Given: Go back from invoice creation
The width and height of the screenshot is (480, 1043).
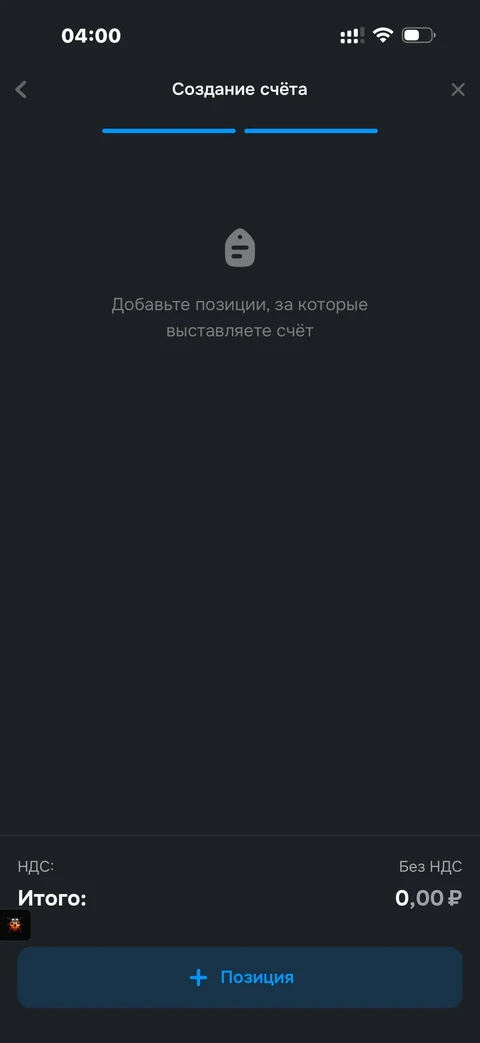Looking at the screenshot, I should (21, 89).
